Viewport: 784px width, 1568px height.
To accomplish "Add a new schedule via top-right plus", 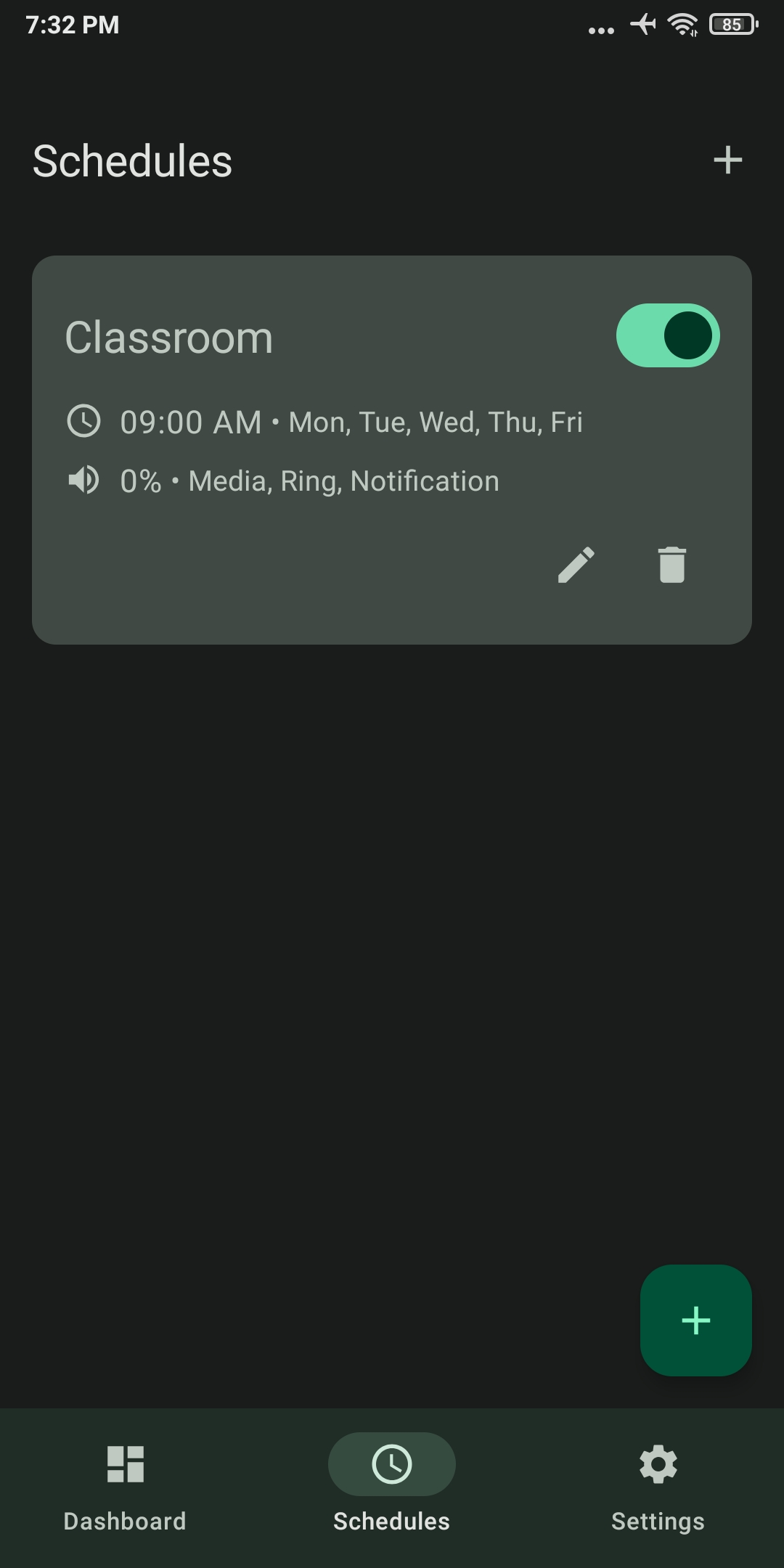I will 729,160.
